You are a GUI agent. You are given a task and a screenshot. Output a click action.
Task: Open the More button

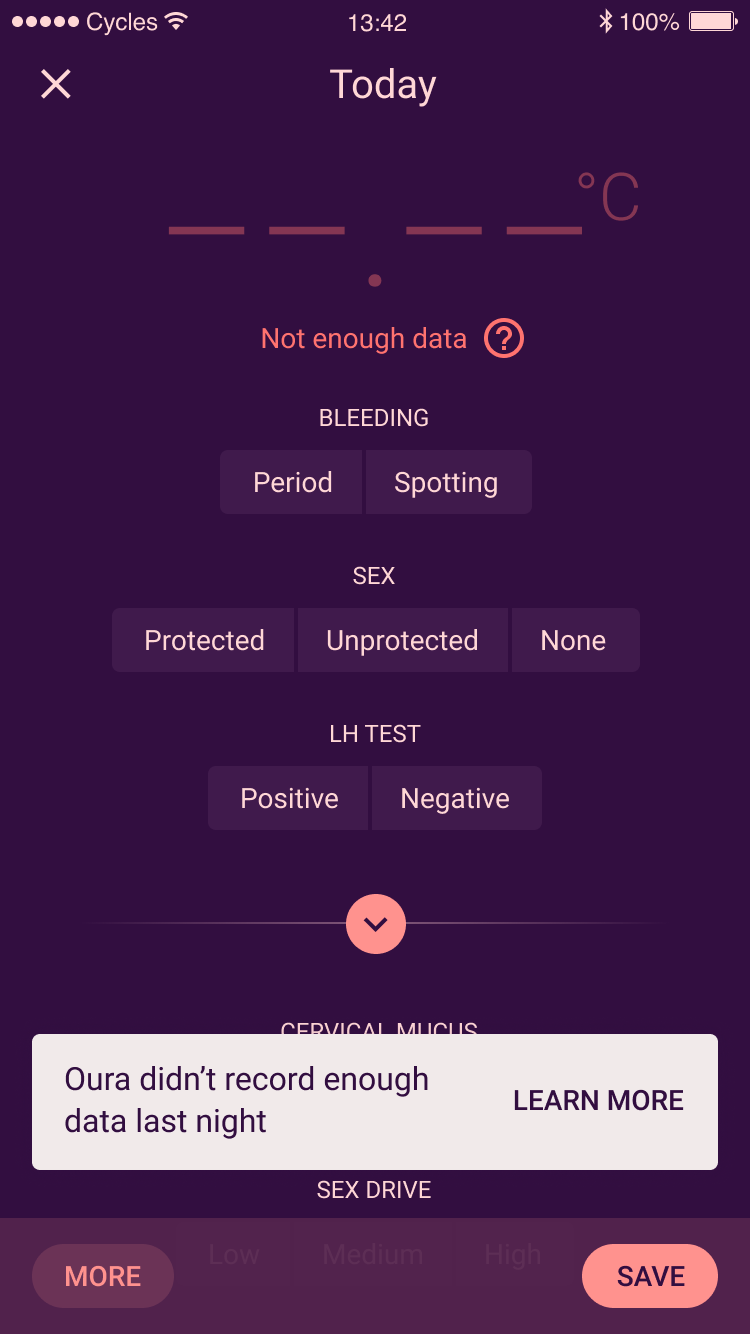(x=103, y=1276)
